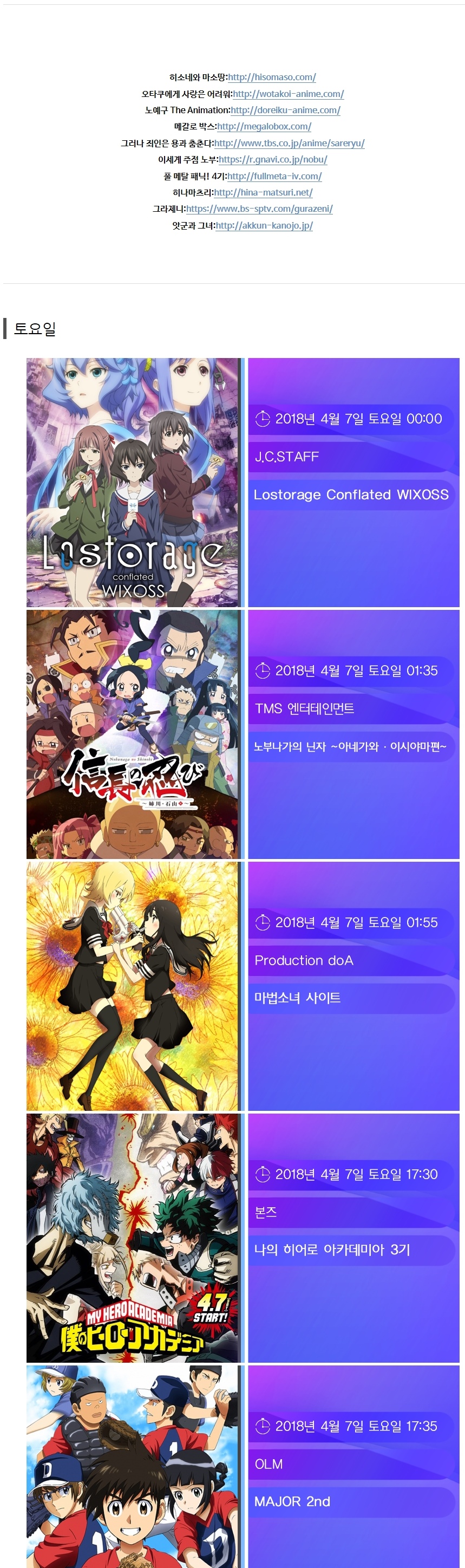
Task: Open the hisomaso.com link
Action: (x=271, y=77)
